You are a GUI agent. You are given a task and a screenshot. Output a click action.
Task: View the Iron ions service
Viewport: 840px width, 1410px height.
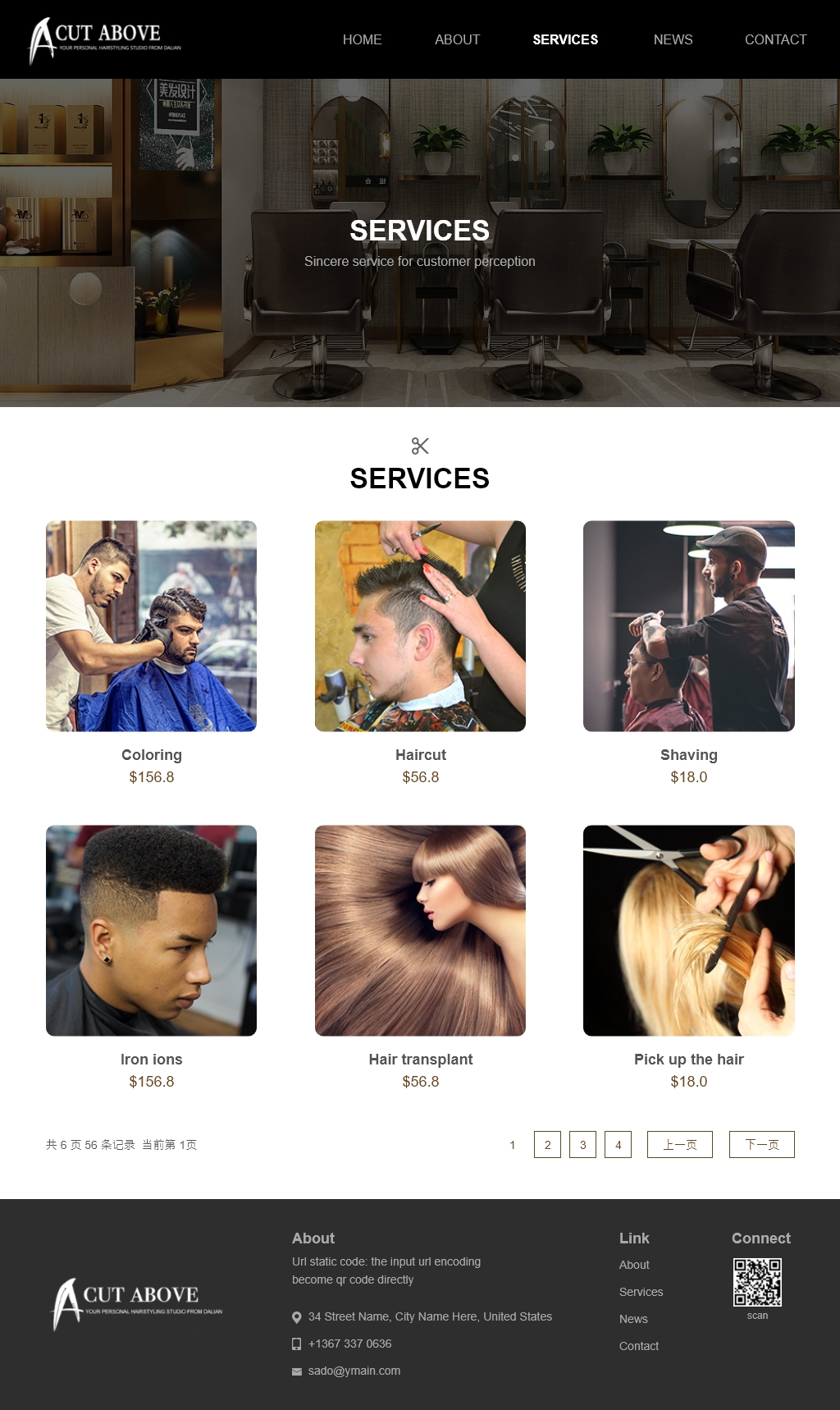point(151,931)
